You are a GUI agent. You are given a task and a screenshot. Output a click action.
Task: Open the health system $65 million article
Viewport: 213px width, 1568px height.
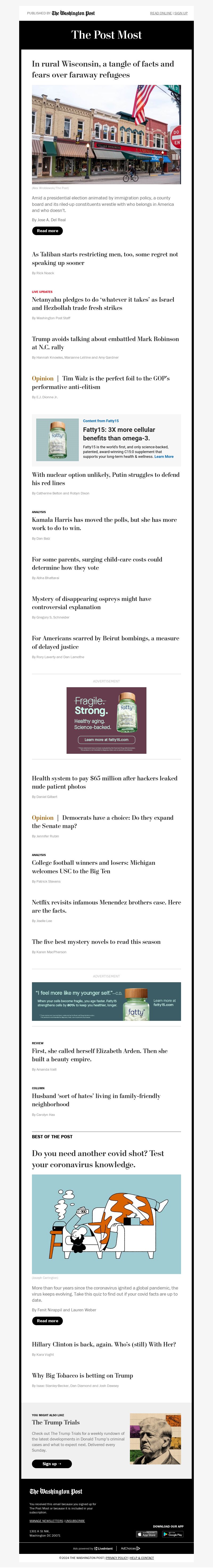coord(104,782)
